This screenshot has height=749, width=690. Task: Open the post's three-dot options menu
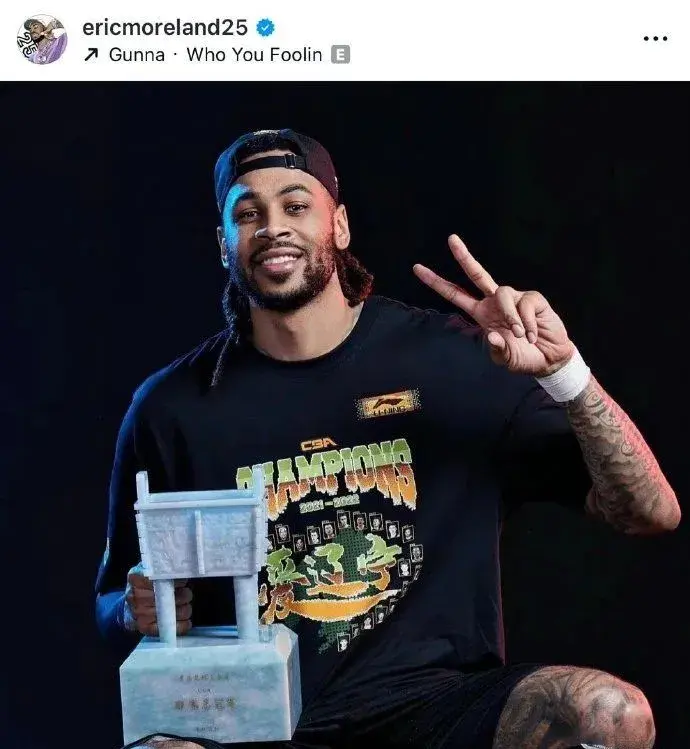654,39
